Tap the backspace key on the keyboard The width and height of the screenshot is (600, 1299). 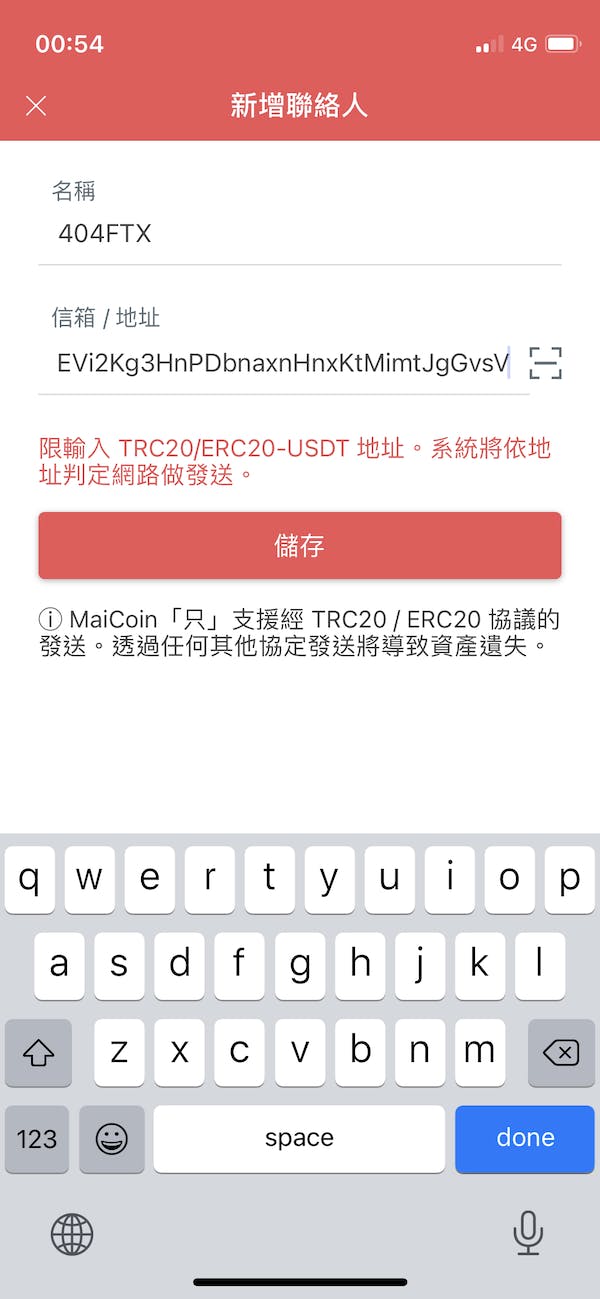(561, 1053)
